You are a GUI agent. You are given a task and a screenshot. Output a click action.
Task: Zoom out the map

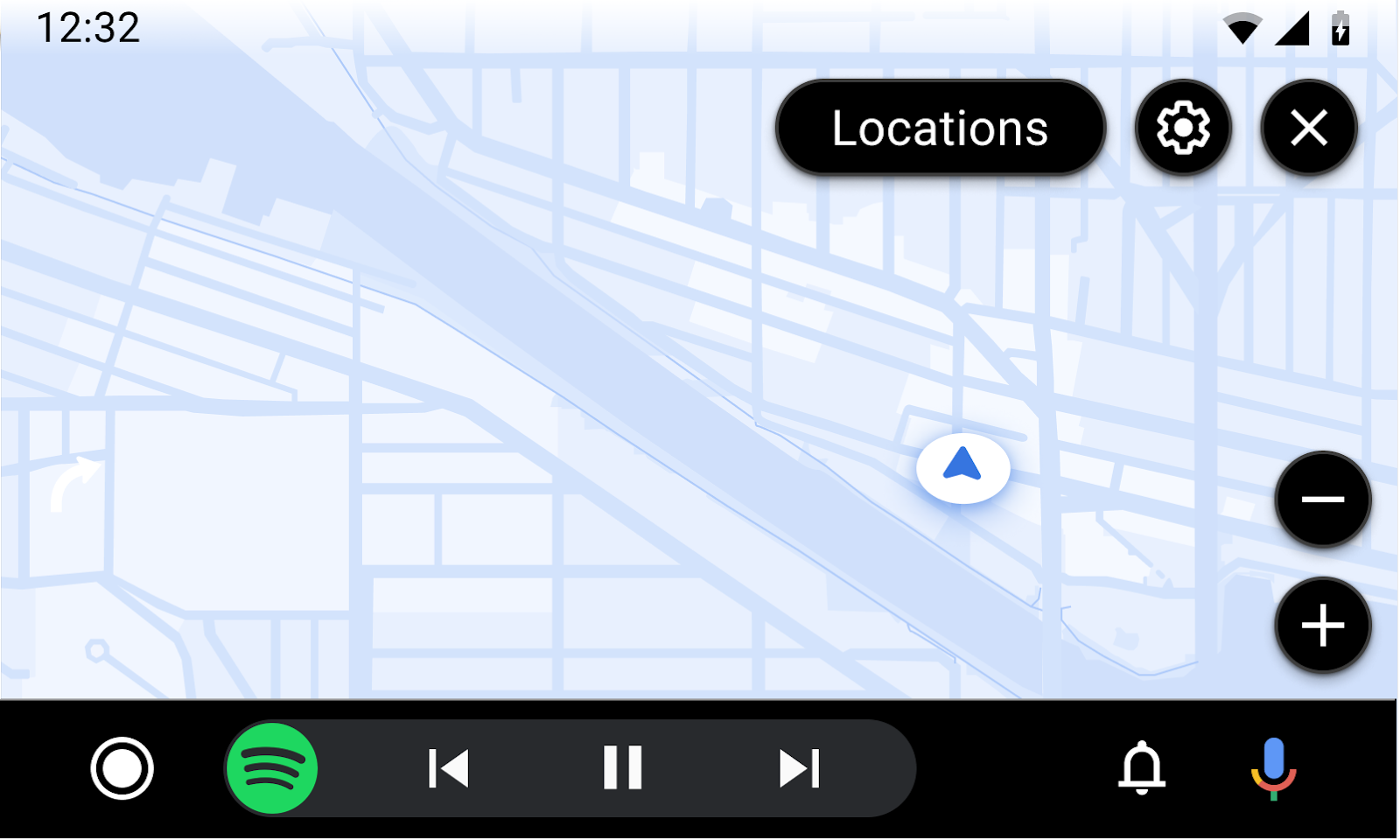pos(1322,500)
